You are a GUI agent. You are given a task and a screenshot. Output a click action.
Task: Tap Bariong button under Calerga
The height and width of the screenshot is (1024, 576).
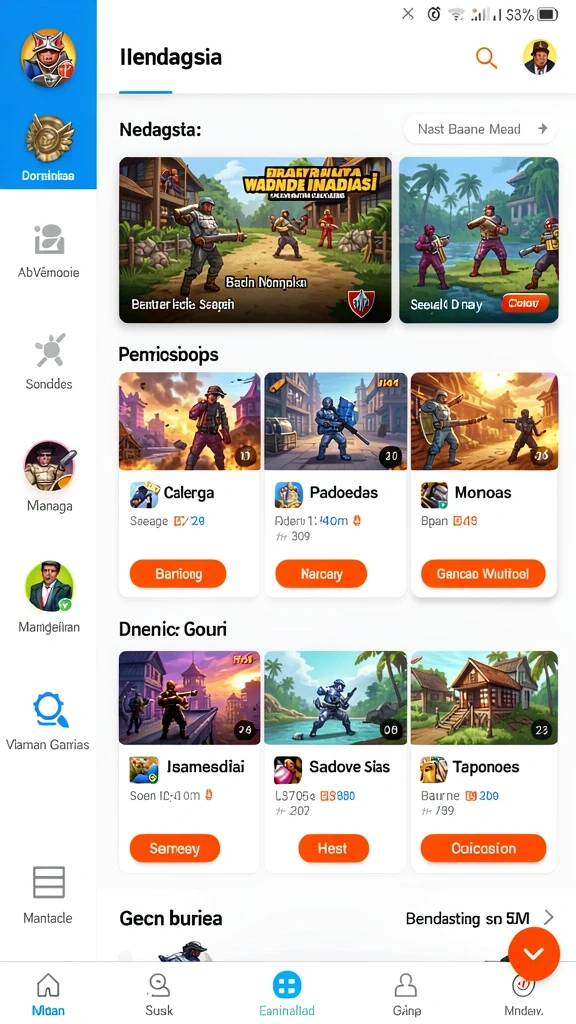pyautogui.click(x=178, y=574)
